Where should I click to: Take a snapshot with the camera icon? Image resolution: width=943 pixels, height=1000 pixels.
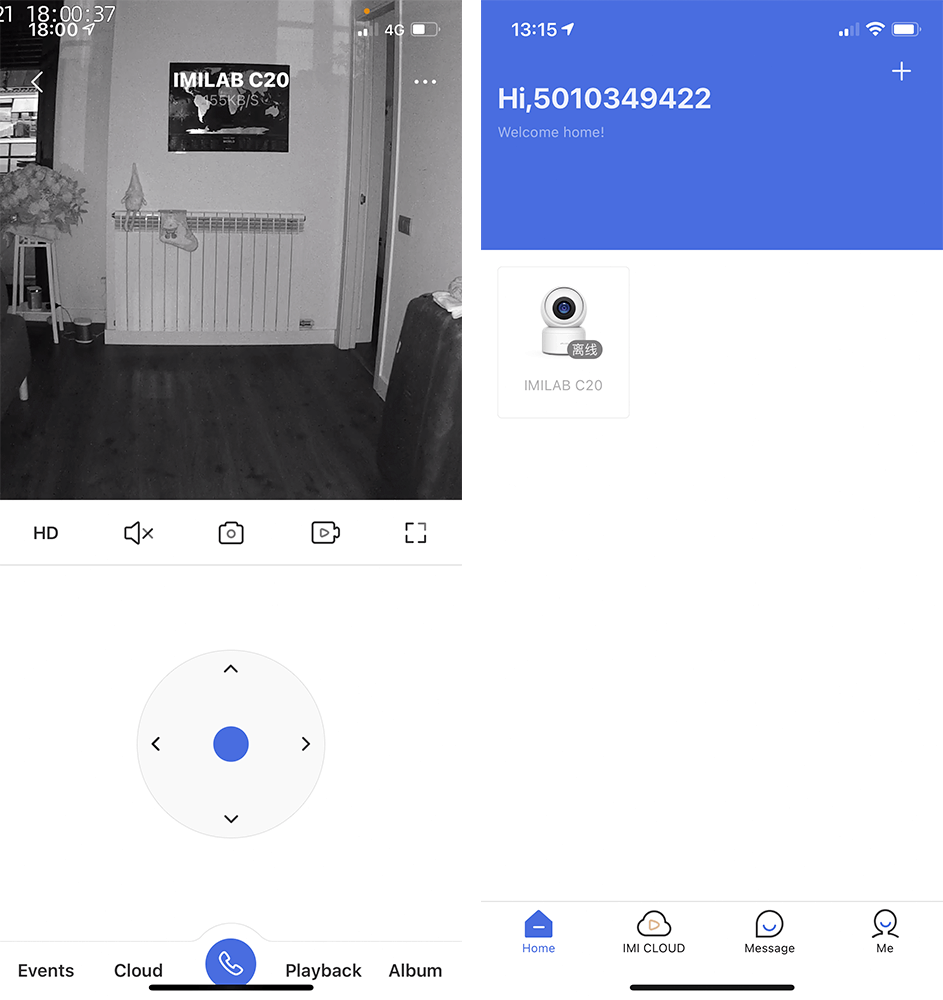(x=231, y=533)
